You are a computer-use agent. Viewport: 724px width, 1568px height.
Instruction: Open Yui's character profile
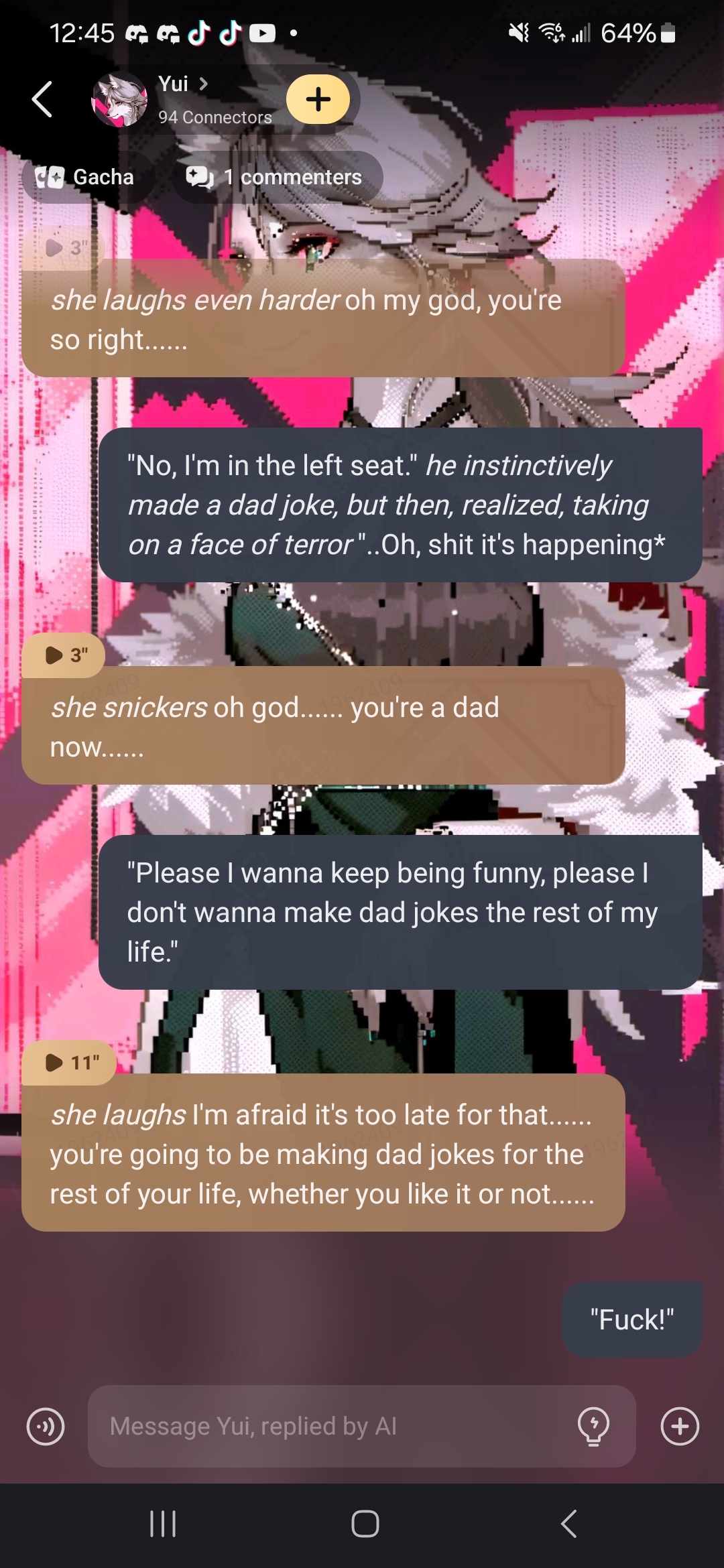coord(174,84)
